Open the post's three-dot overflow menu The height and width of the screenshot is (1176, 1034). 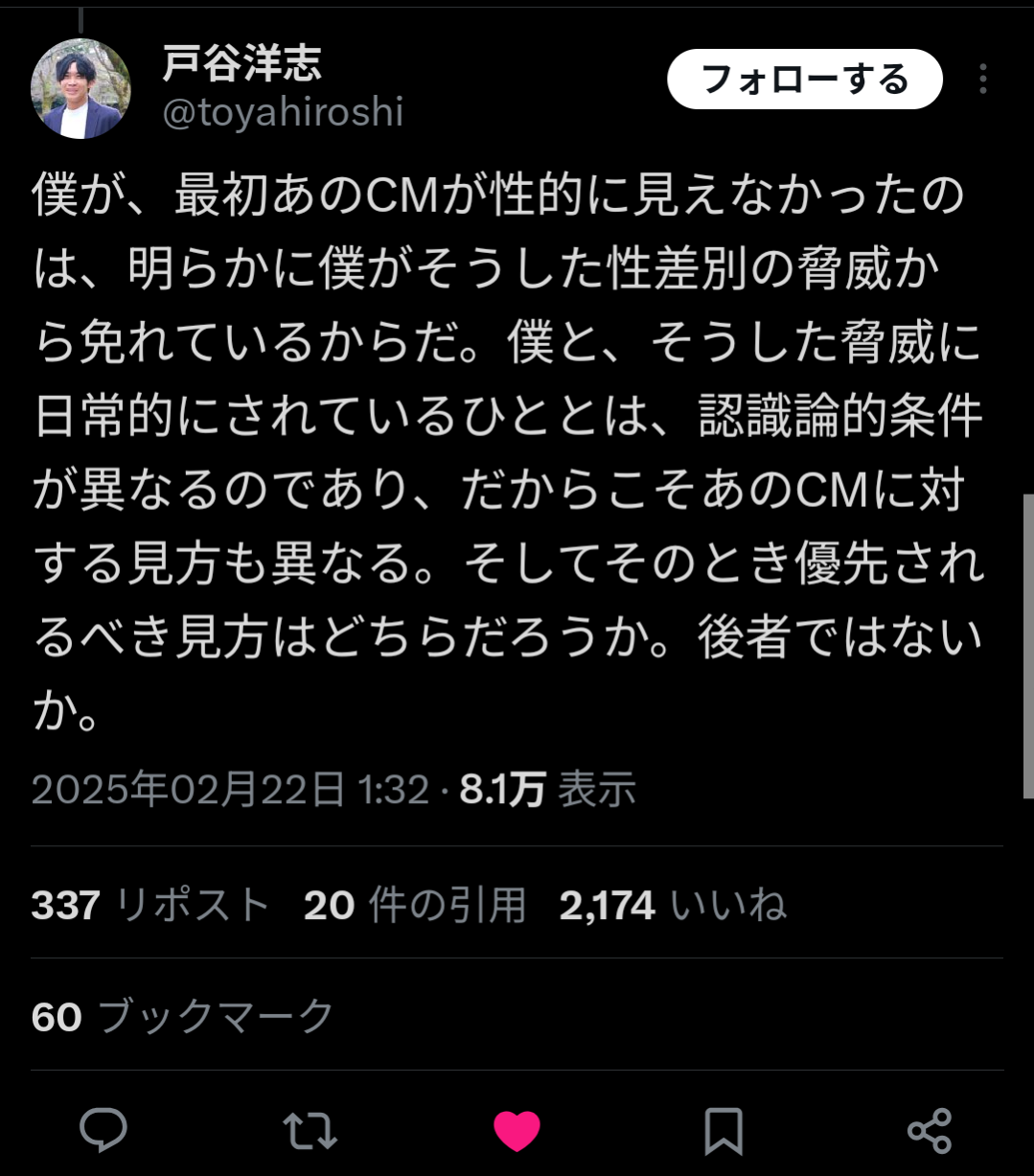[x=982, y=80]
